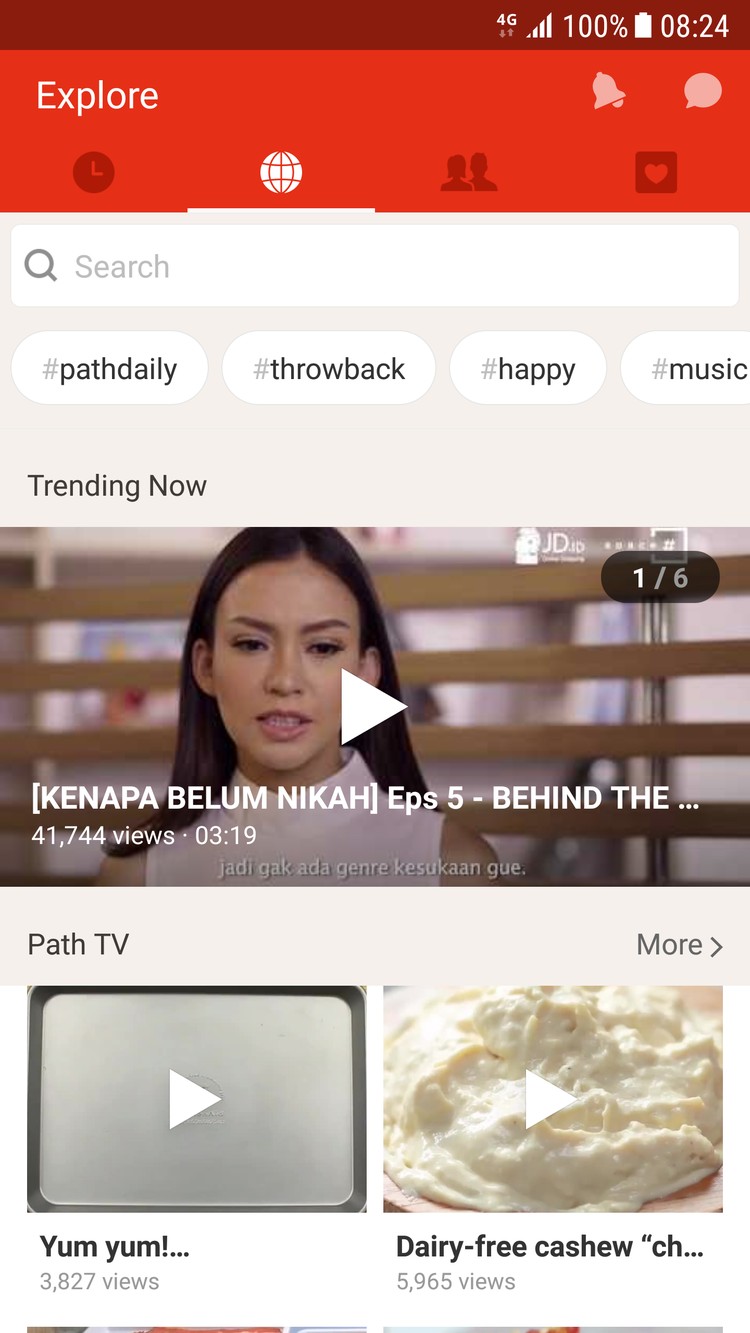Open the Yum yum! video
750x1333 pixels.
197,1099
